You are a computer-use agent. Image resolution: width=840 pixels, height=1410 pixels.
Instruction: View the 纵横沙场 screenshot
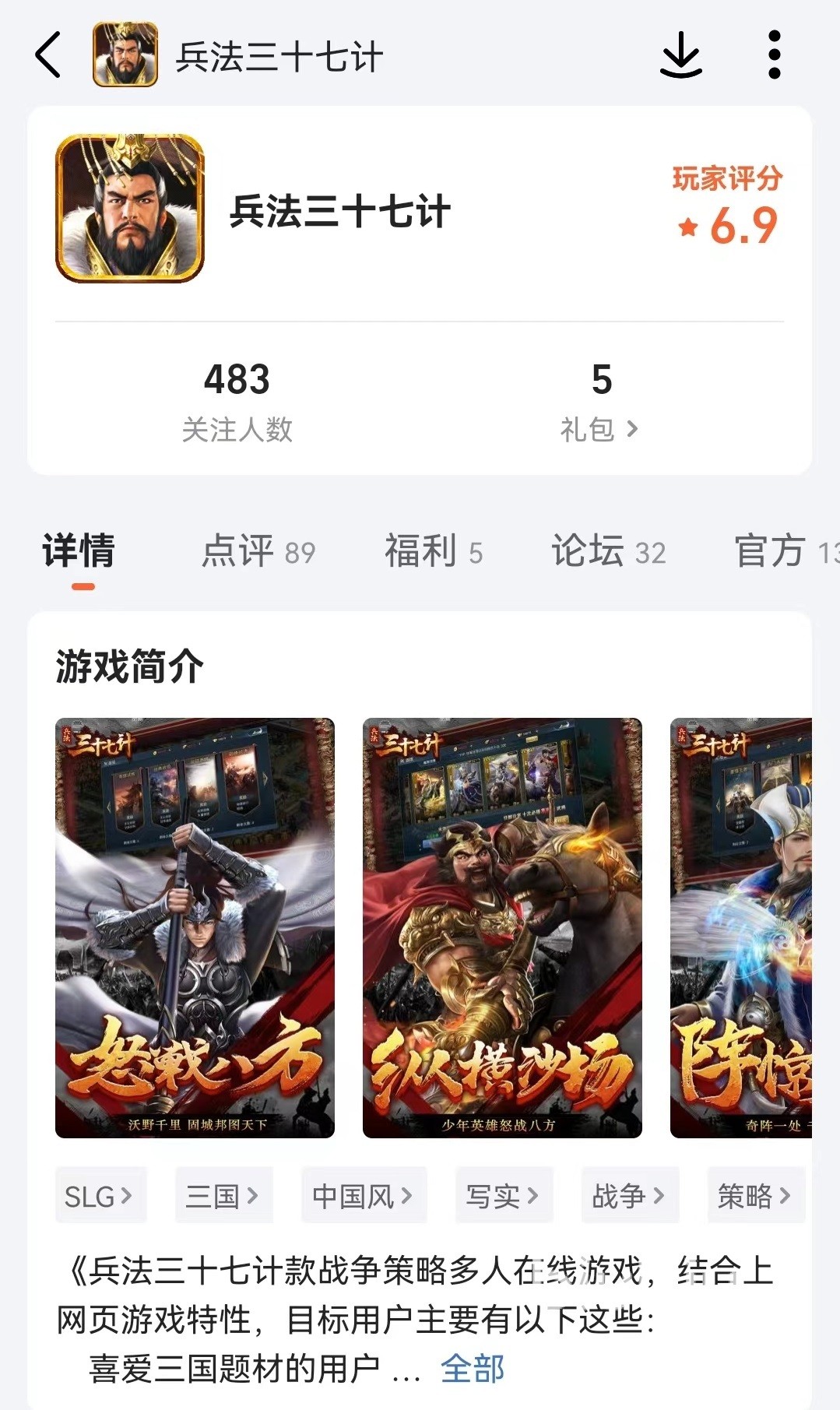tap(502, 927)
